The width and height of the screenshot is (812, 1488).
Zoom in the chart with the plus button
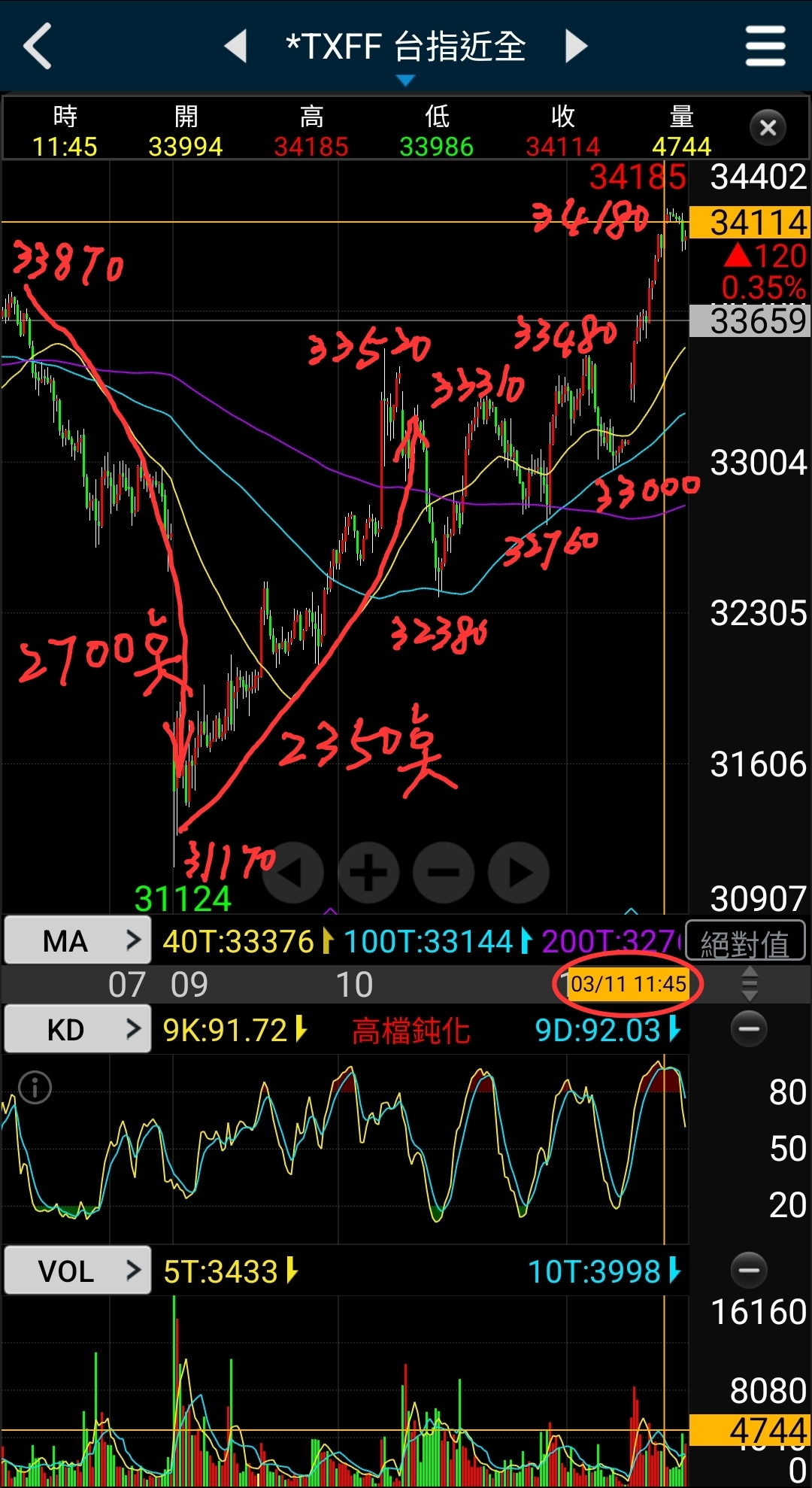[x=368, y=873]
